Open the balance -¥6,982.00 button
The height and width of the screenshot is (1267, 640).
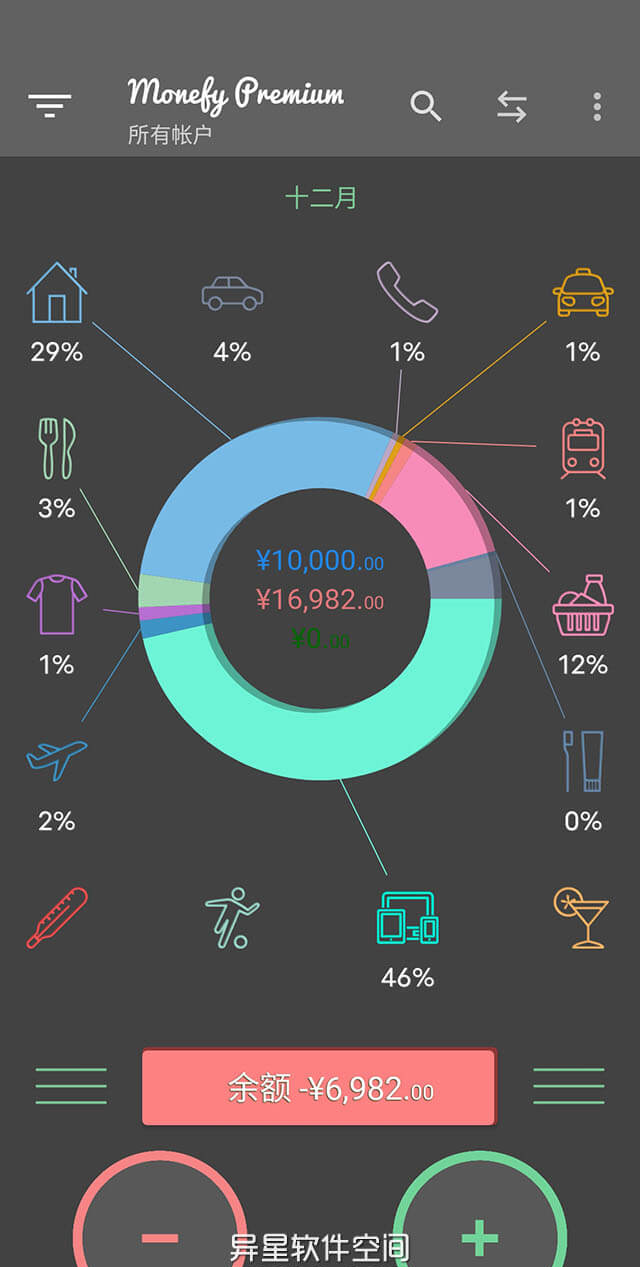319,1087
